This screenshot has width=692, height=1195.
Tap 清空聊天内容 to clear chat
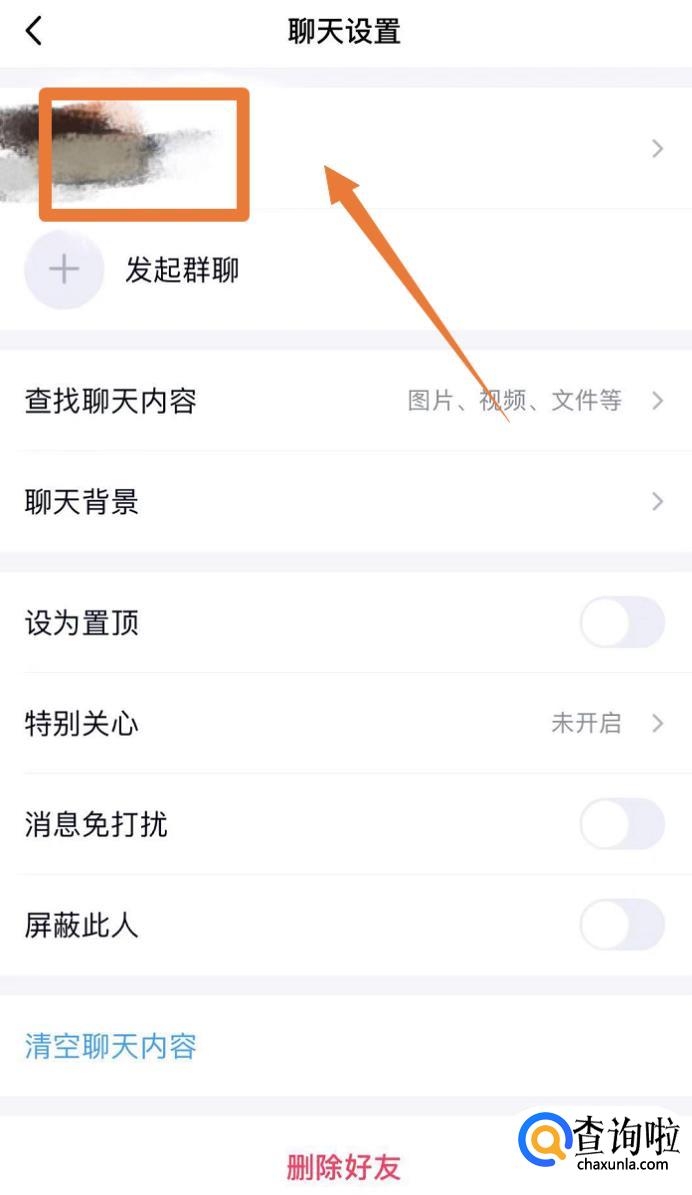[111, 1046]
